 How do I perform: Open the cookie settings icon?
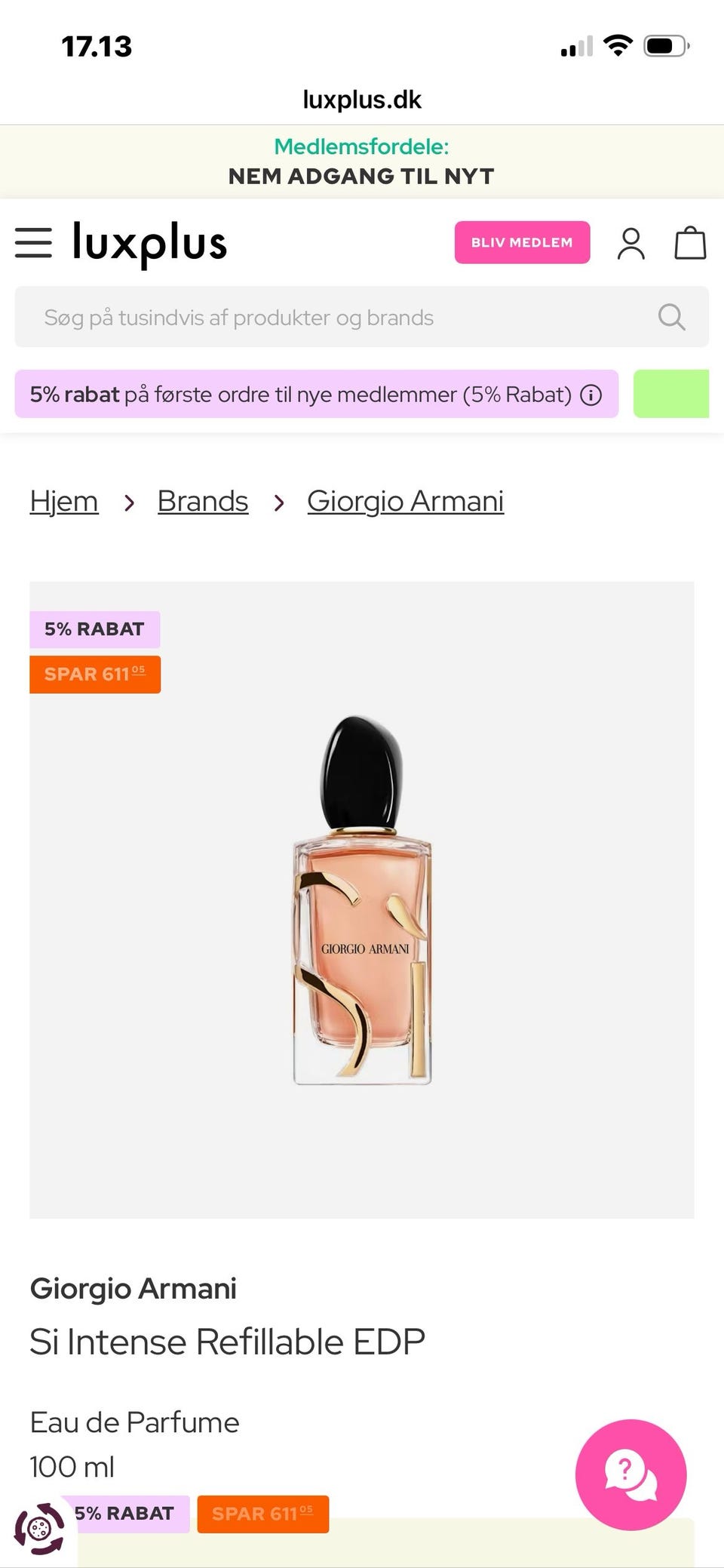coord(39,1529)
